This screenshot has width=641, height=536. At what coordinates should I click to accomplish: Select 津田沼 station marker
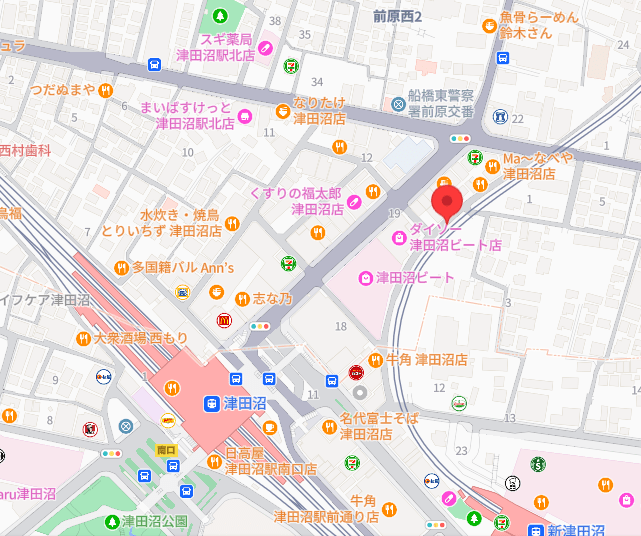point(211,404)
